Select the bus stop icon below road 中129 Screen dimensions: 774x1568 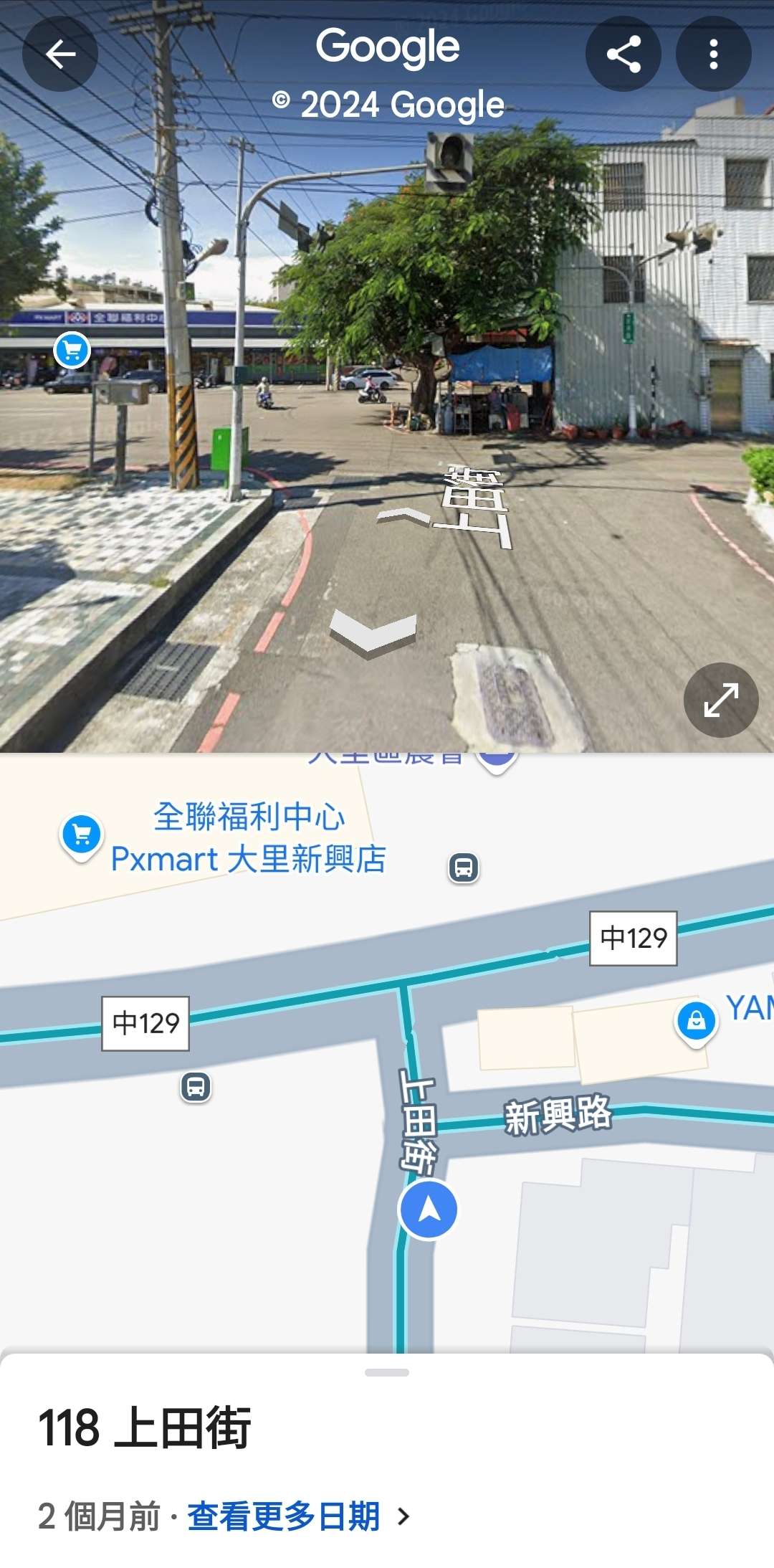pyautogui.click(x=196, y=1087)
